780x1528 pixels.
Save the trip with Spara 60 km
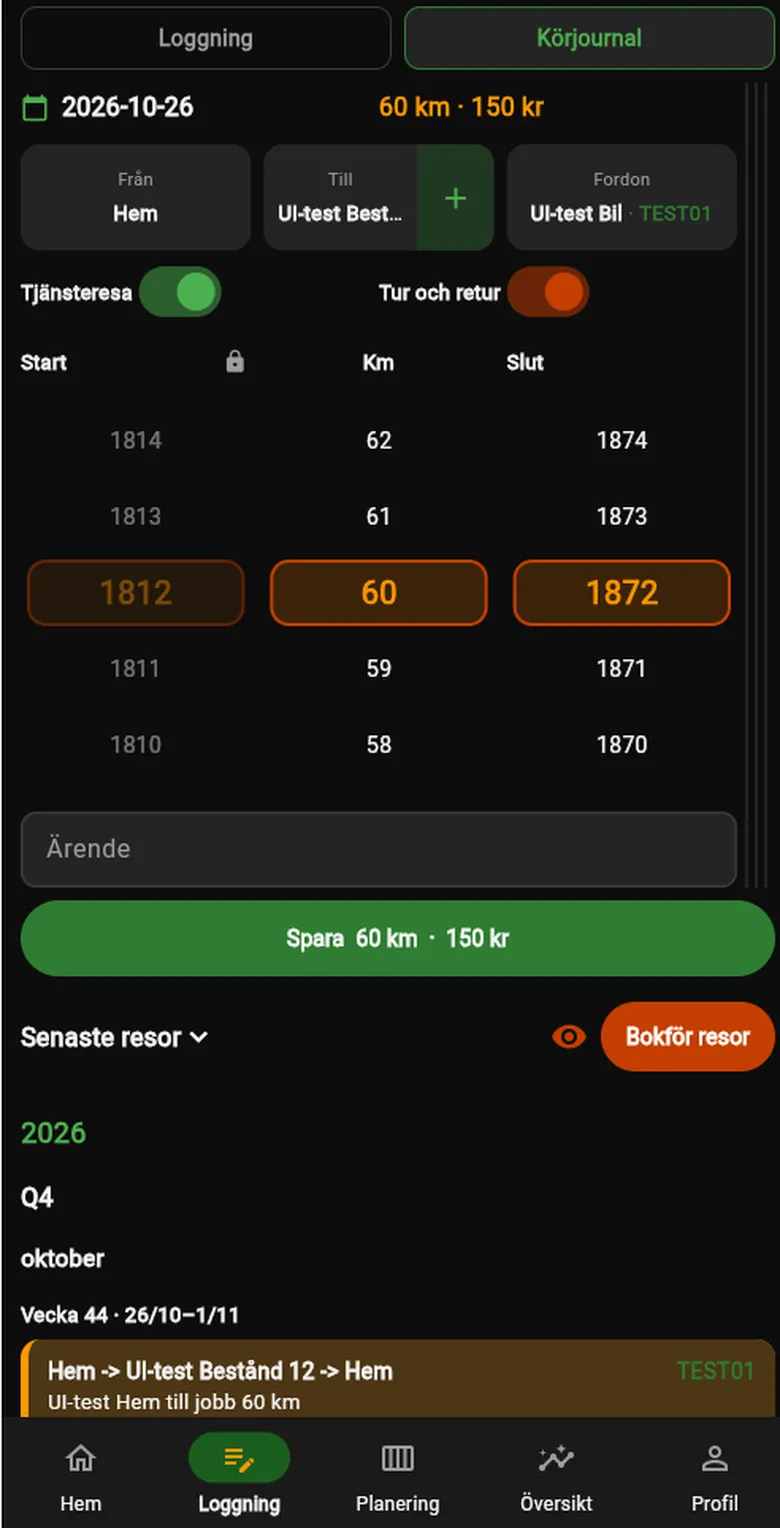pos(398,938)
